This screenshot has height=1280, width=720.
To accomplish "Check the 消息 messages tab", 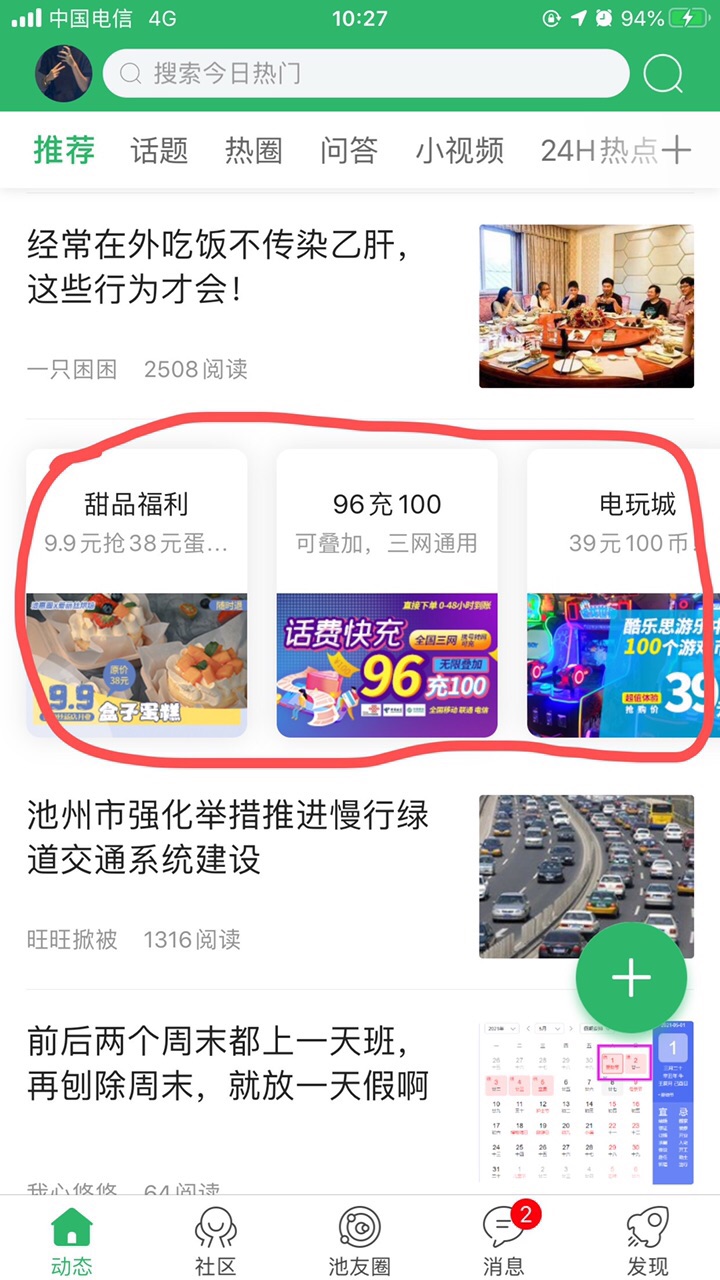I will tap(503, 1240).
